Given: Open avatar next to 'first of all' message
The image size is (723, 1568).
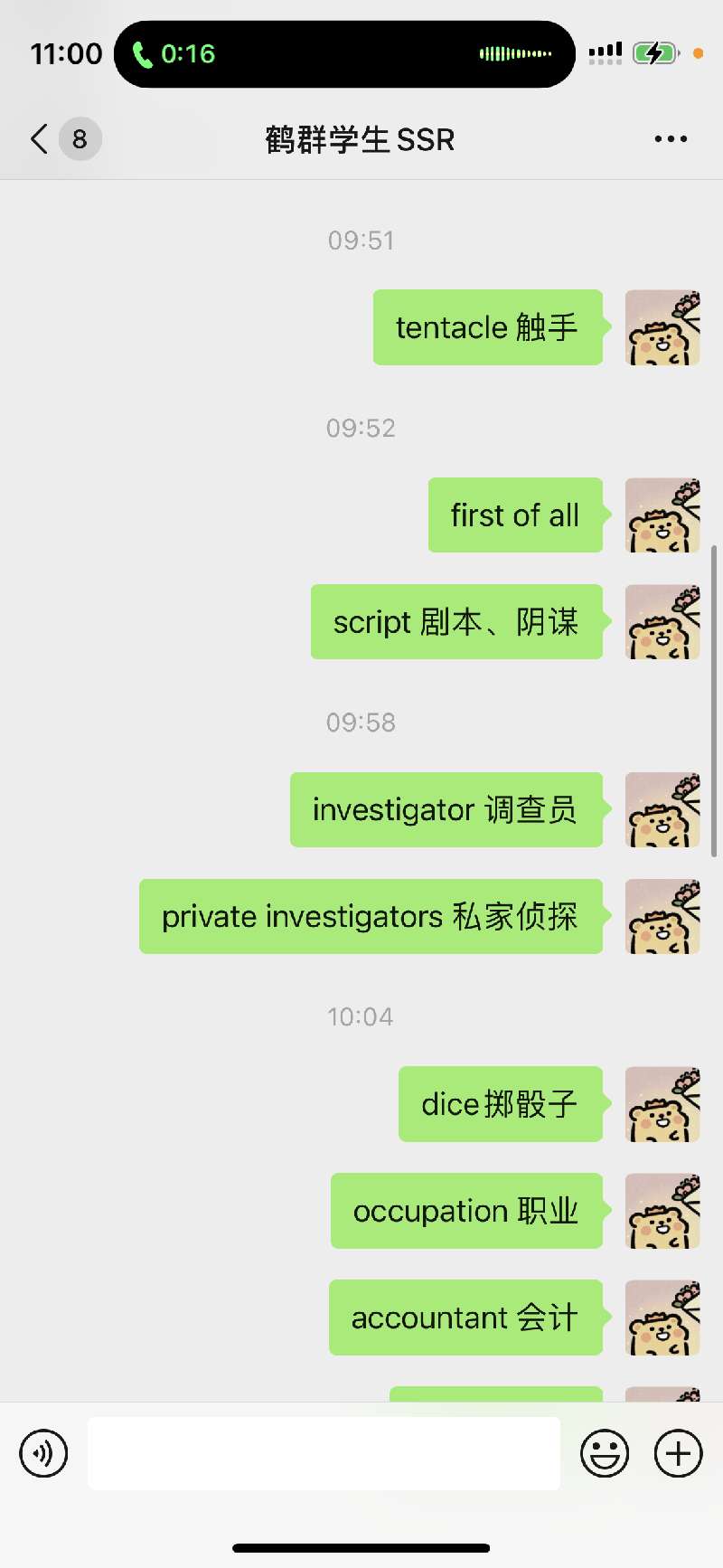Looking at the screenshot, I should click(x=662, y=515).
